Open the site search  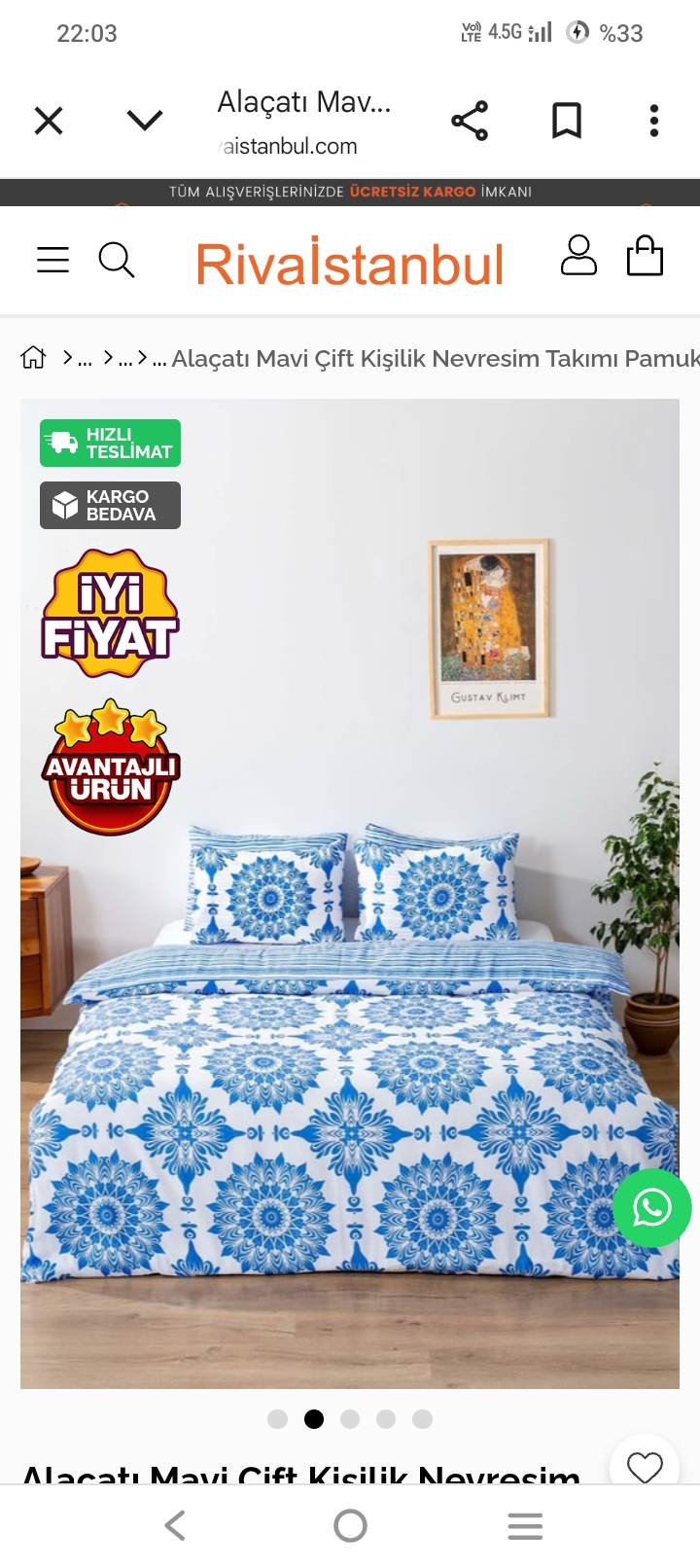[x=117, y=260]
